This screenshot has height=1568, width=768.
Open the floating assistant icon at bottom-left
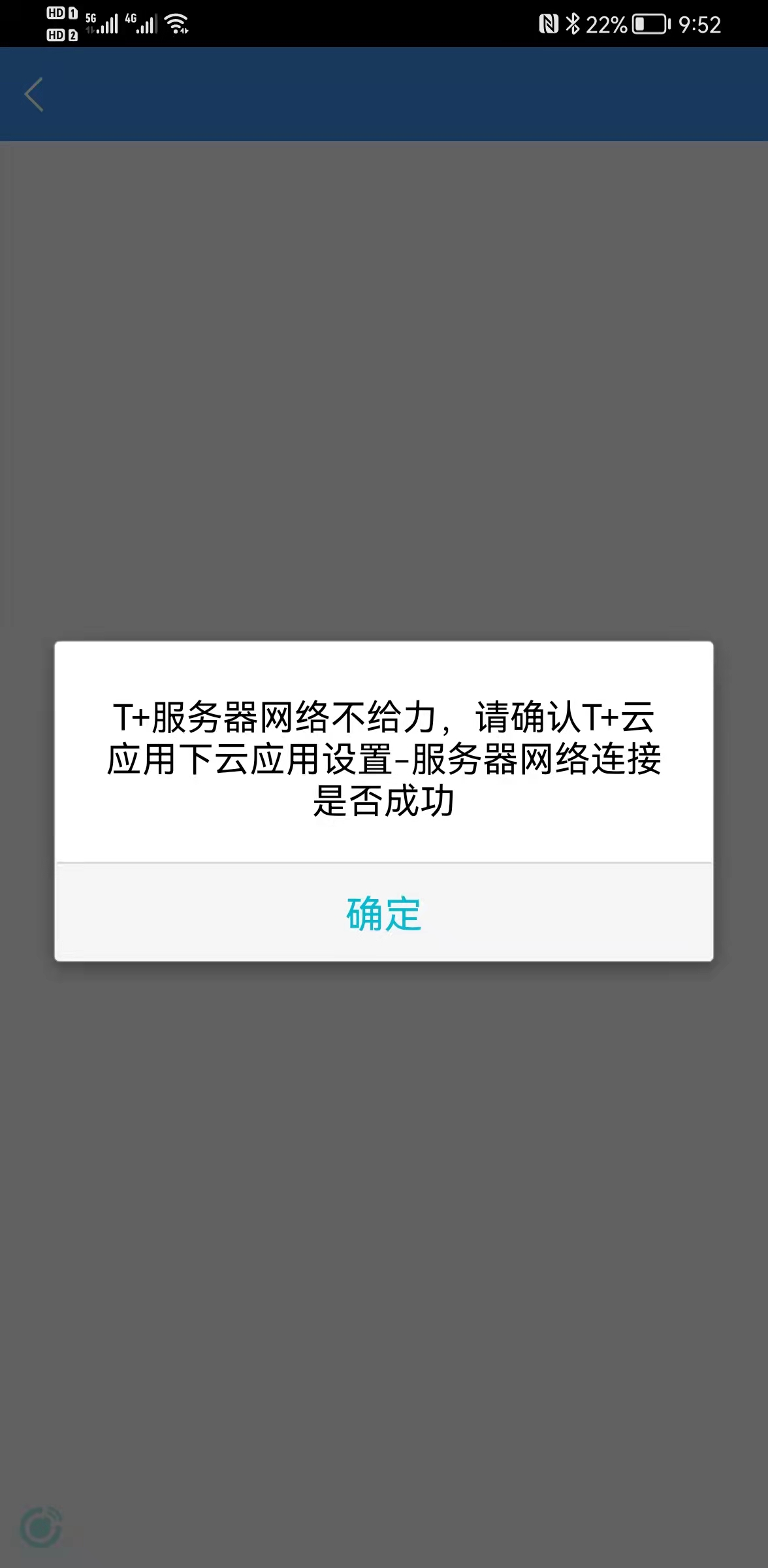click(x=41, y=1527)
